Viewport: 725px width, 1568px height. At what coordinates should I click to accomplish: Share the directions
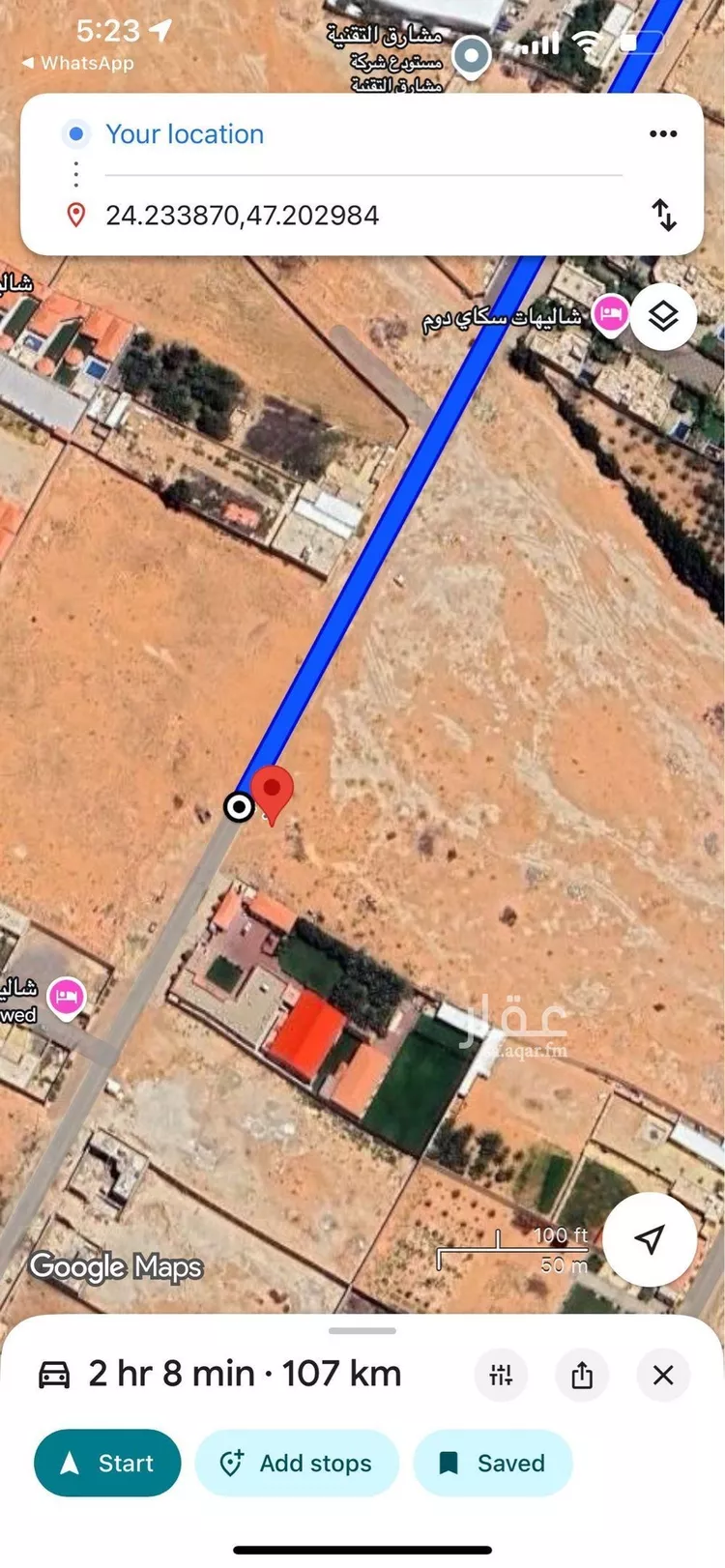pyautogui.click(x=582, y=1375)
